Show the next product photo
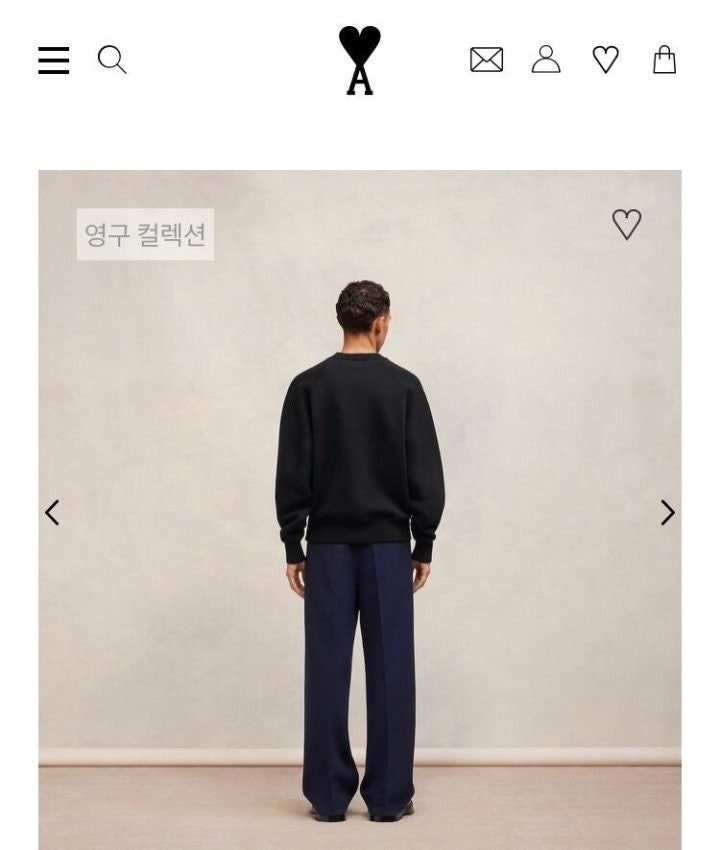This screenshot has height=850, width=720. pyautogui.click(x=667, y=513)
